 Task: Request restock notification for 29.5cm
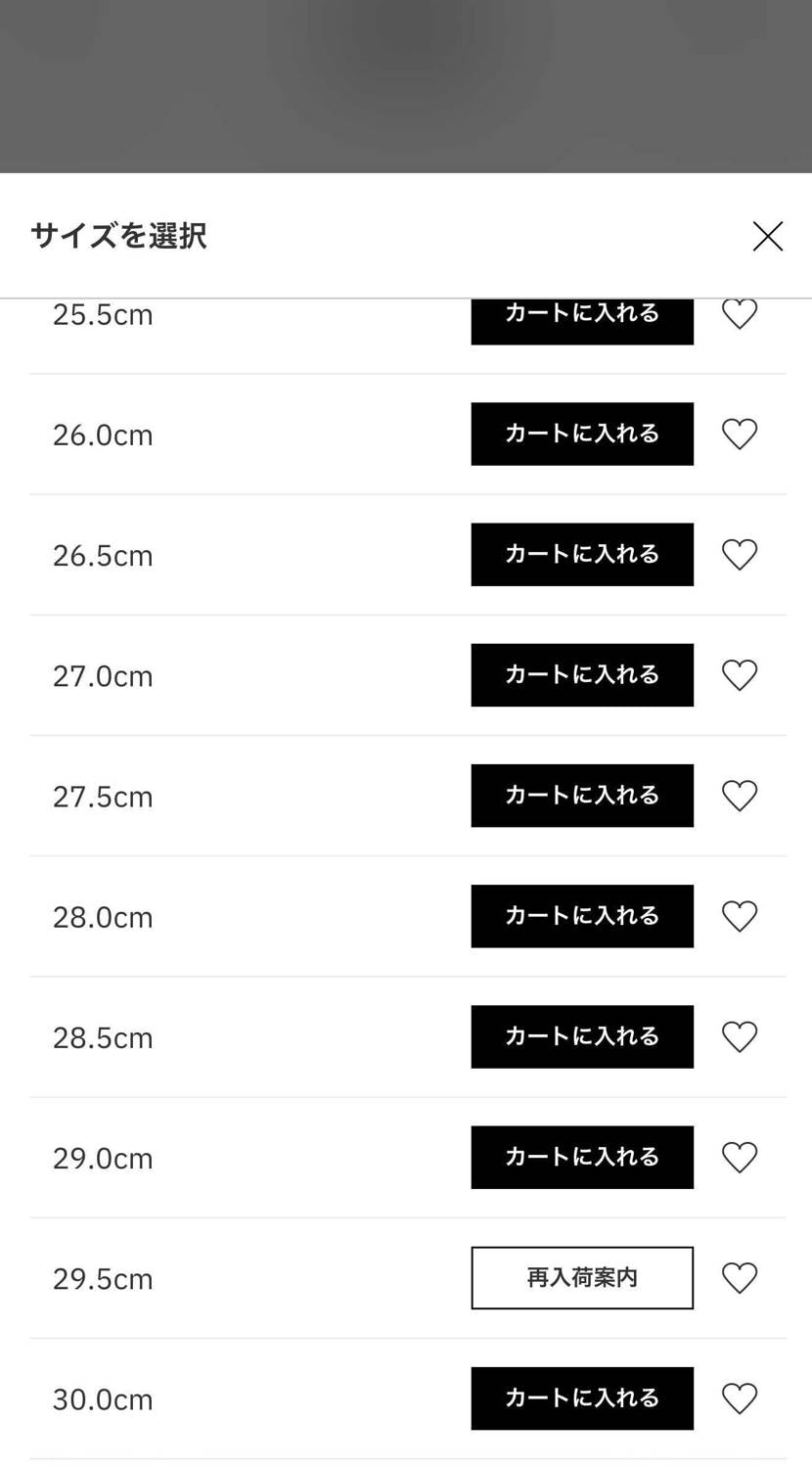coord(582,1277)
